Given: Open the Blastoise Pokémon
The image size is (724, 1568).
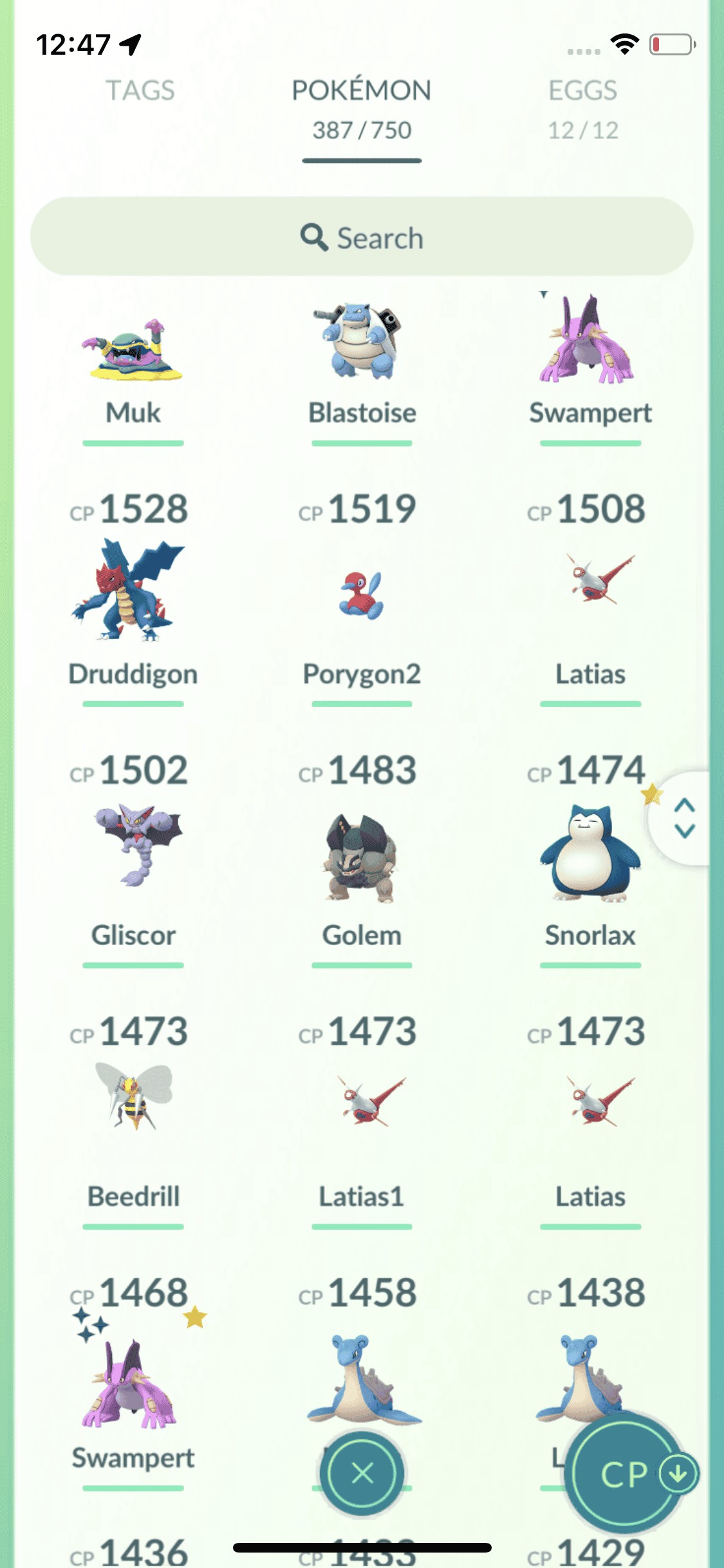Looking at the screenshot, I should coord(362,355).
